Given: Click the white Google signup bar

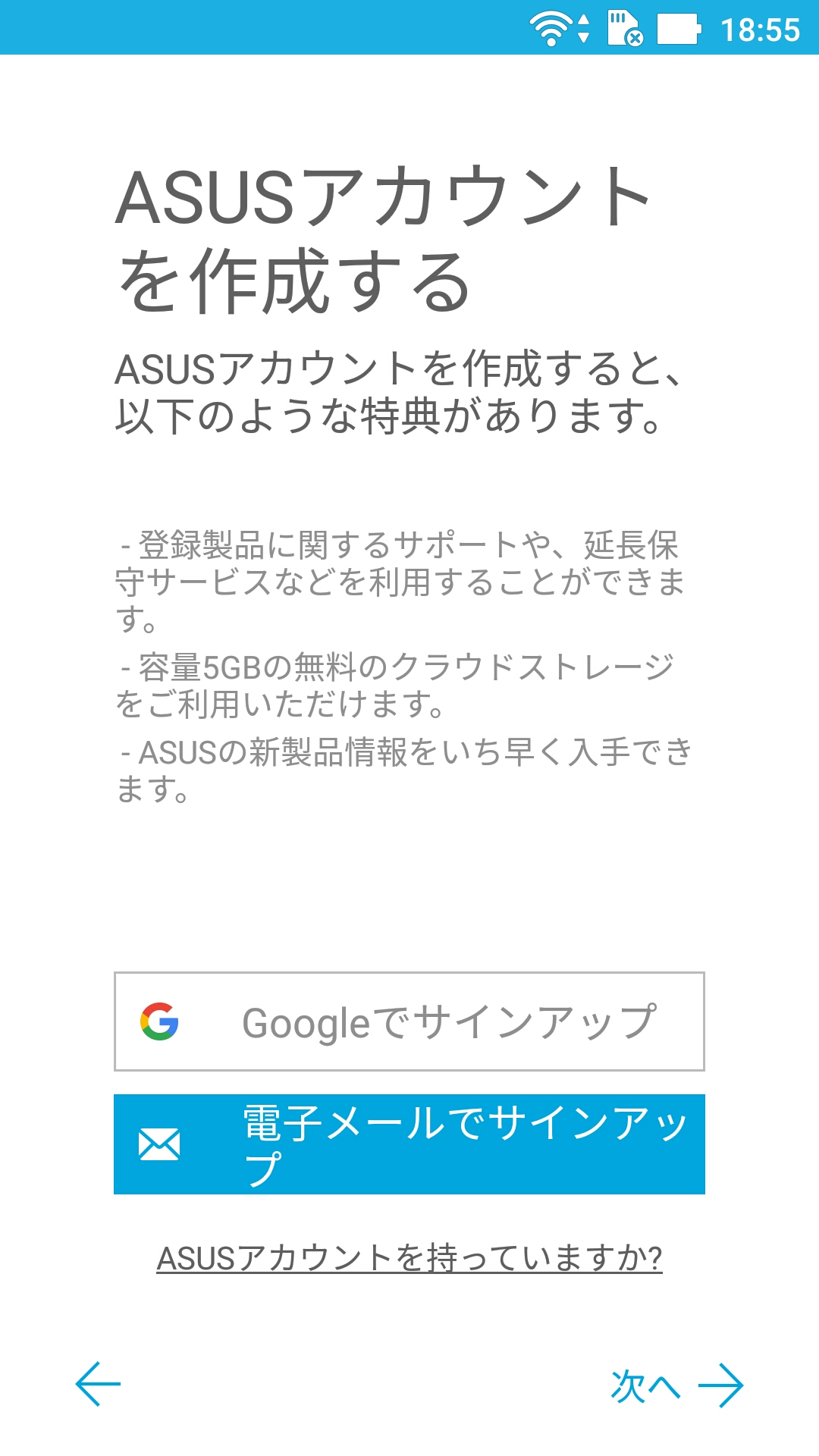Looking at the screenshot, I should coord(409,1022).
